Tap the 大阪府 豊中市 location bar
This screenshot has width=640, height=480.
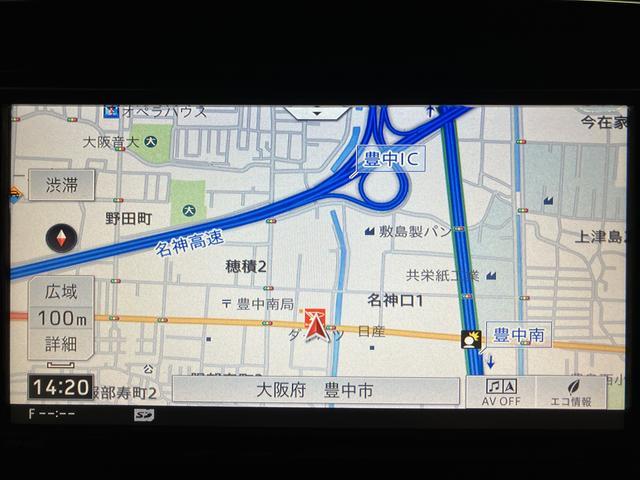coord(315,390)
